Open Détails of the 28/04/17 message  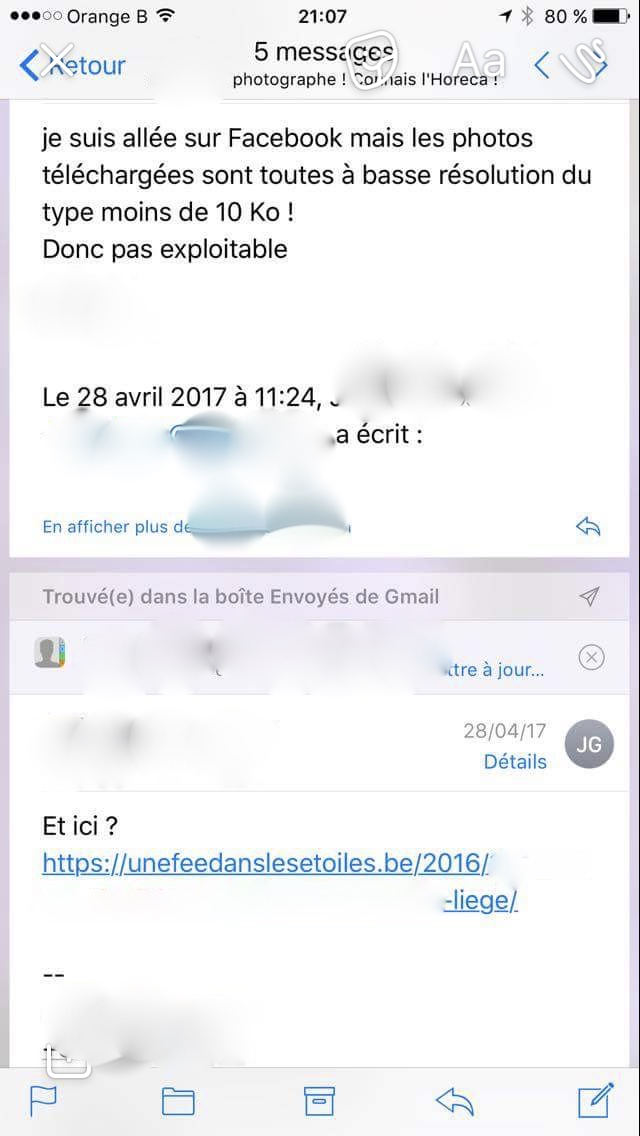pyautogui.click(x=515, y=761)
